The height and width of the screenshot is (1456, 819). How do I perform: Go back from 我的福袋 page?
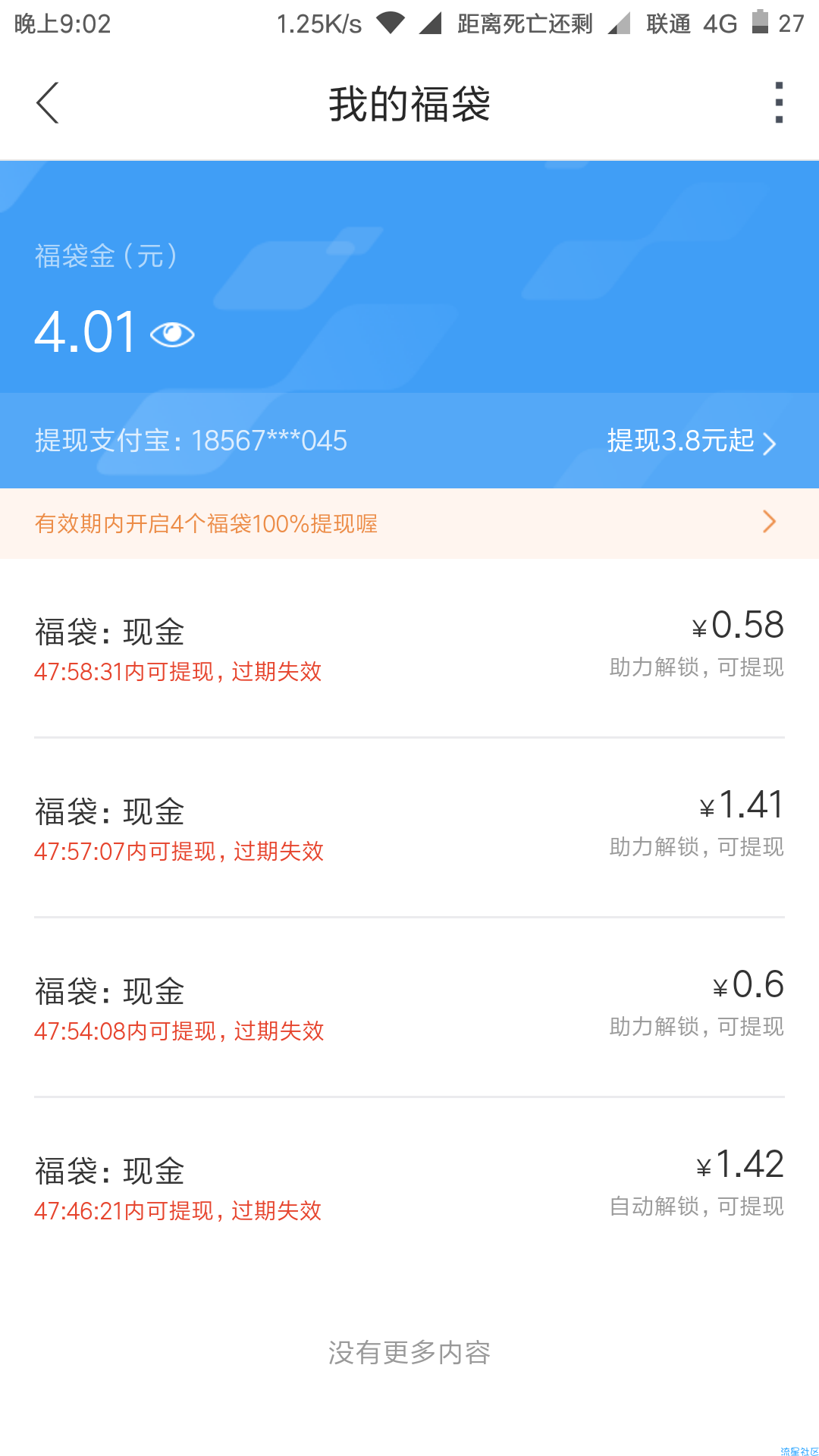pyautogui.click(x=47, y=103)
